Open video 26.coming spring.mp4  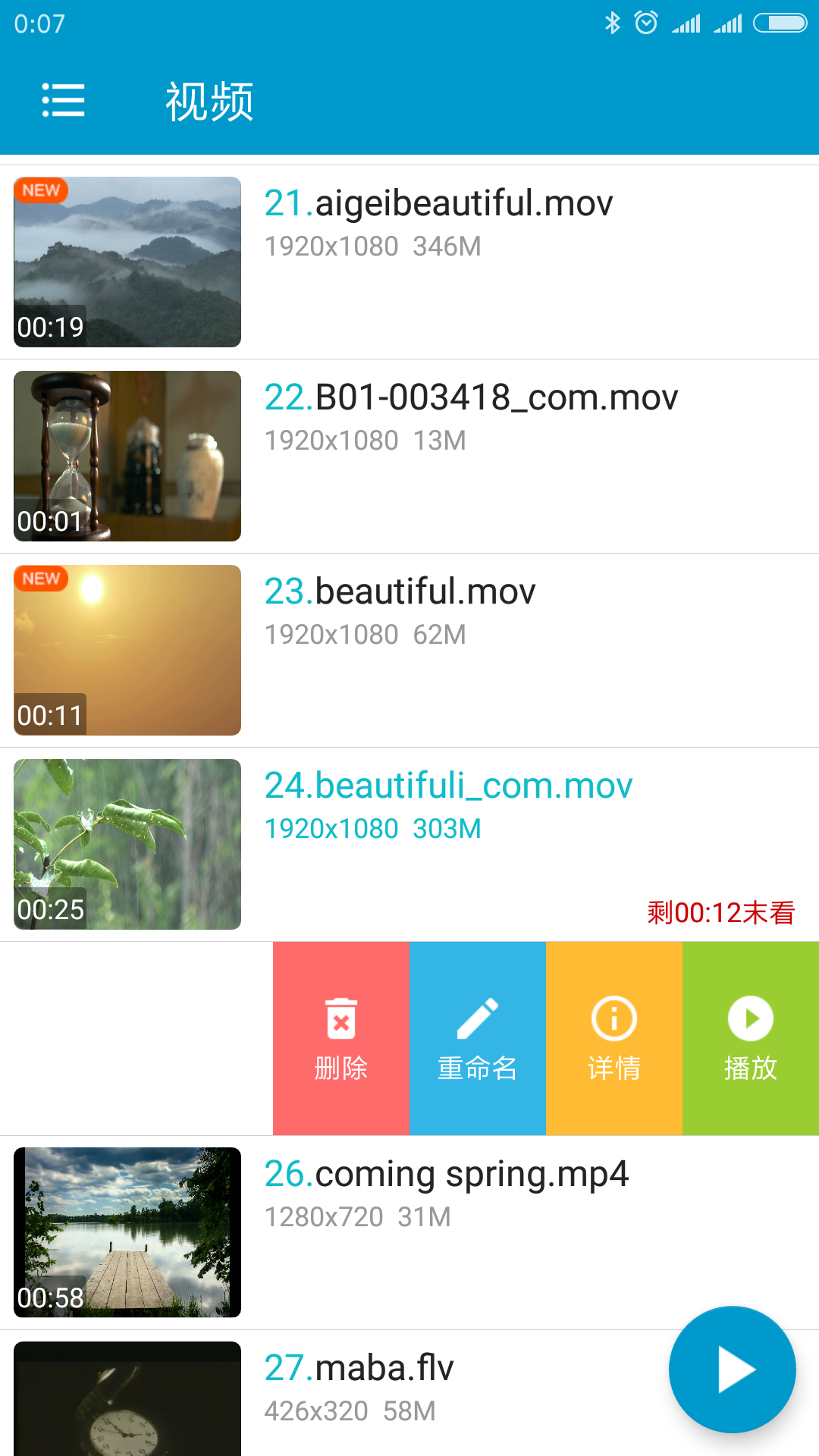click(x=409, y=1233)
